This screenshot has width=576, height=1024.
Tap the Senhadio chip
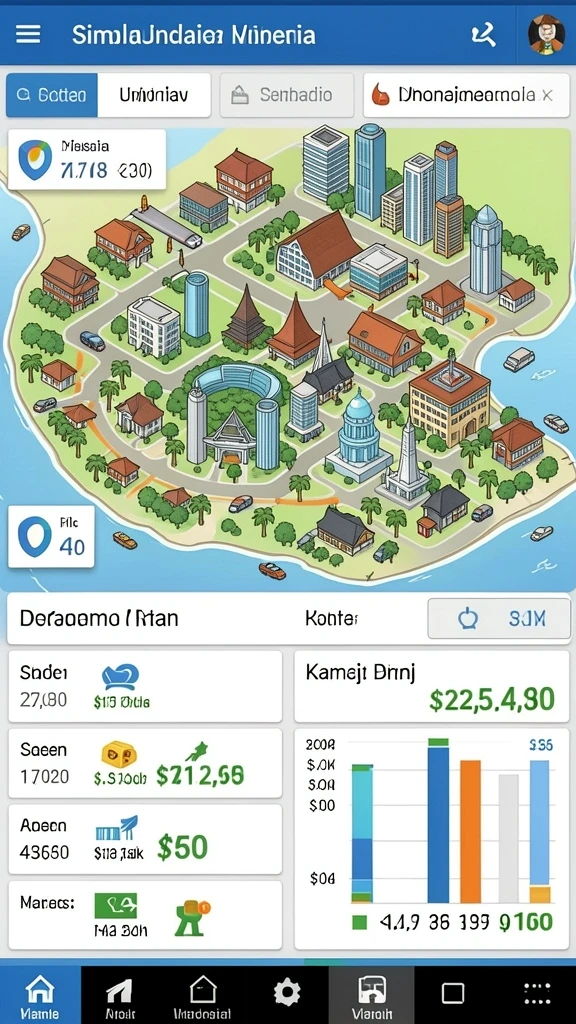(286, 95)
